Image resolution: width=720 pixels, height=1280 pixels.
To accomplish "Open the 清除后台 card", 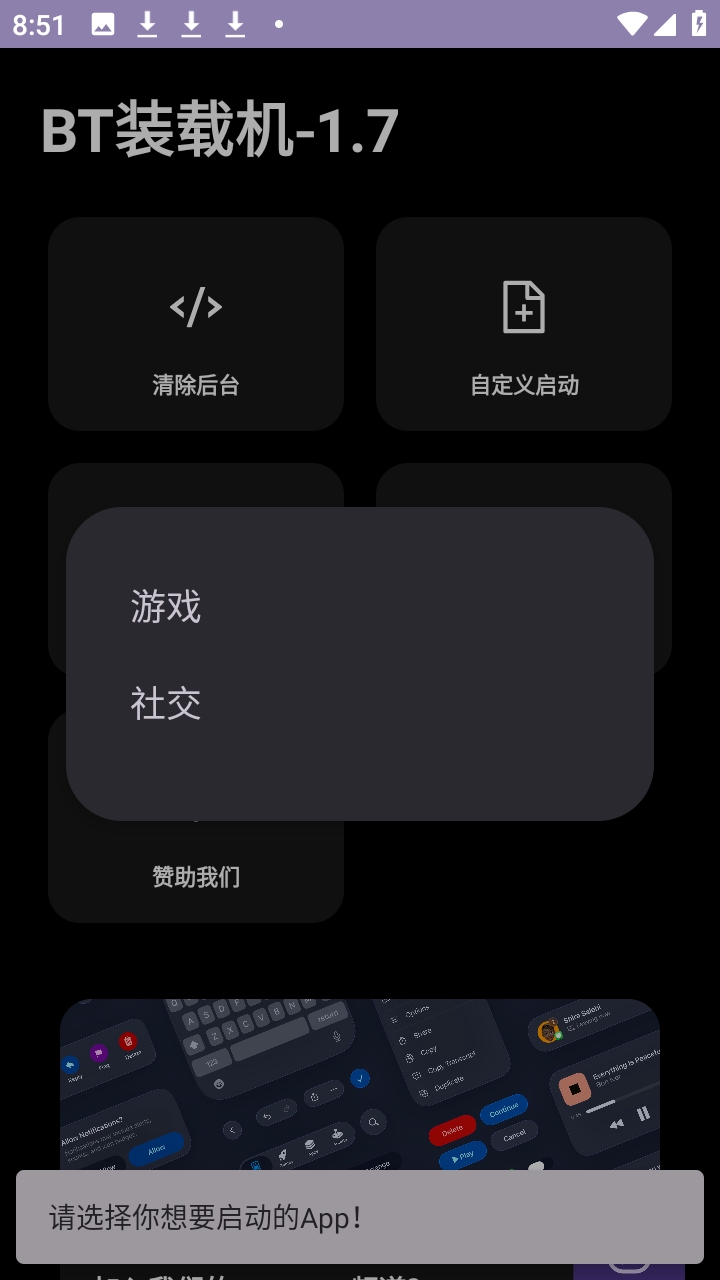I will click(x=196, y=325).
